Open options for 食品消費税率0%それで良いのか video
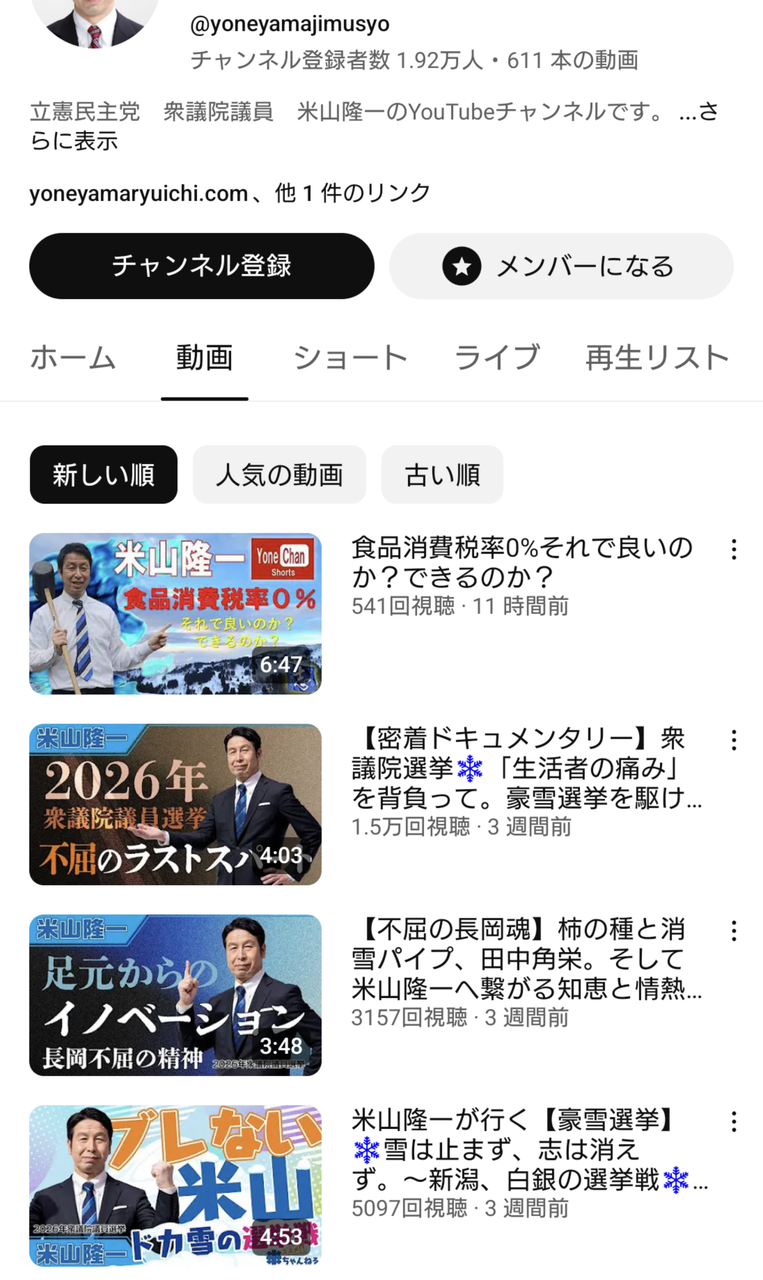Image resolution: width=763 pixels, height=1280 pixels. coord(734,549)
